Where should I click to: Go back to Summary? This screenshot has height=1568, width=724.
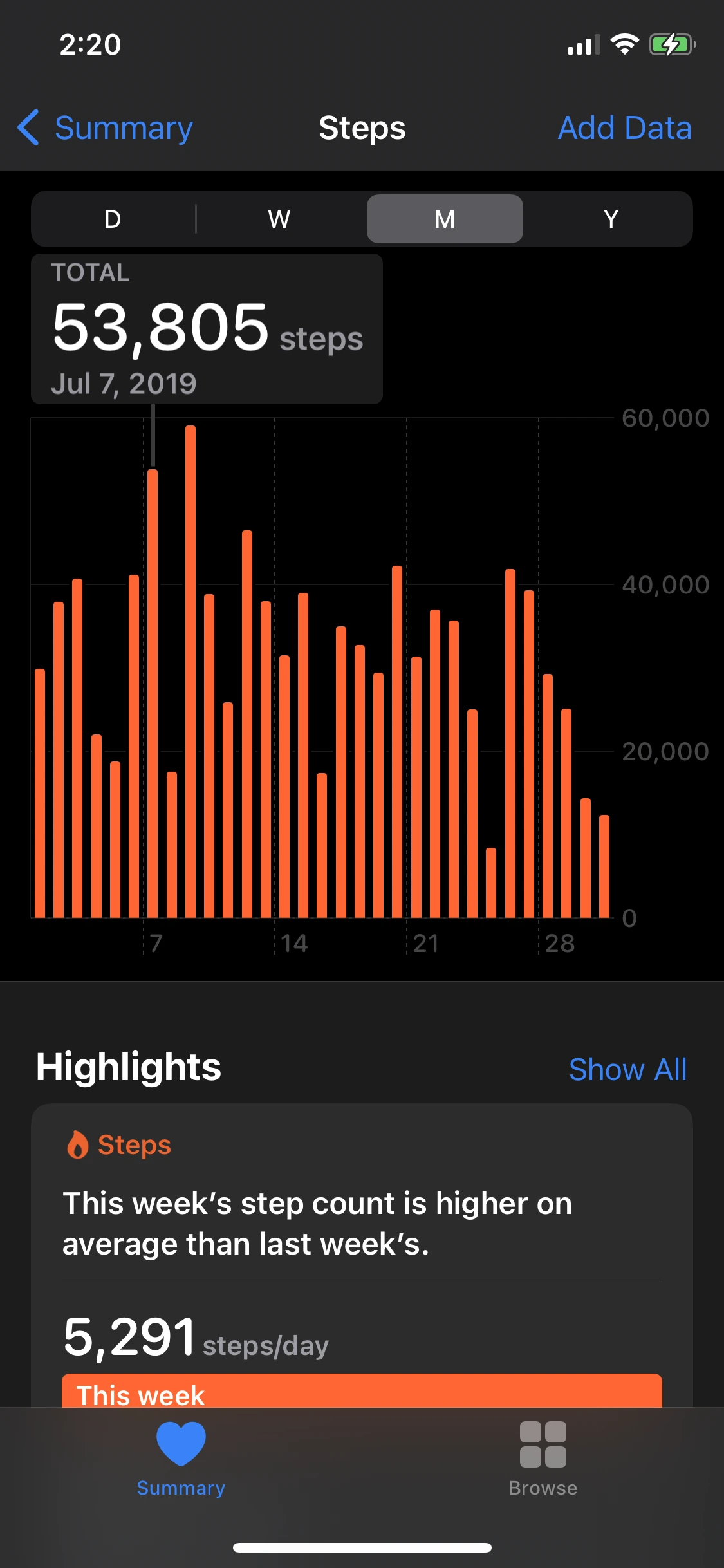(x=106, y=128)
